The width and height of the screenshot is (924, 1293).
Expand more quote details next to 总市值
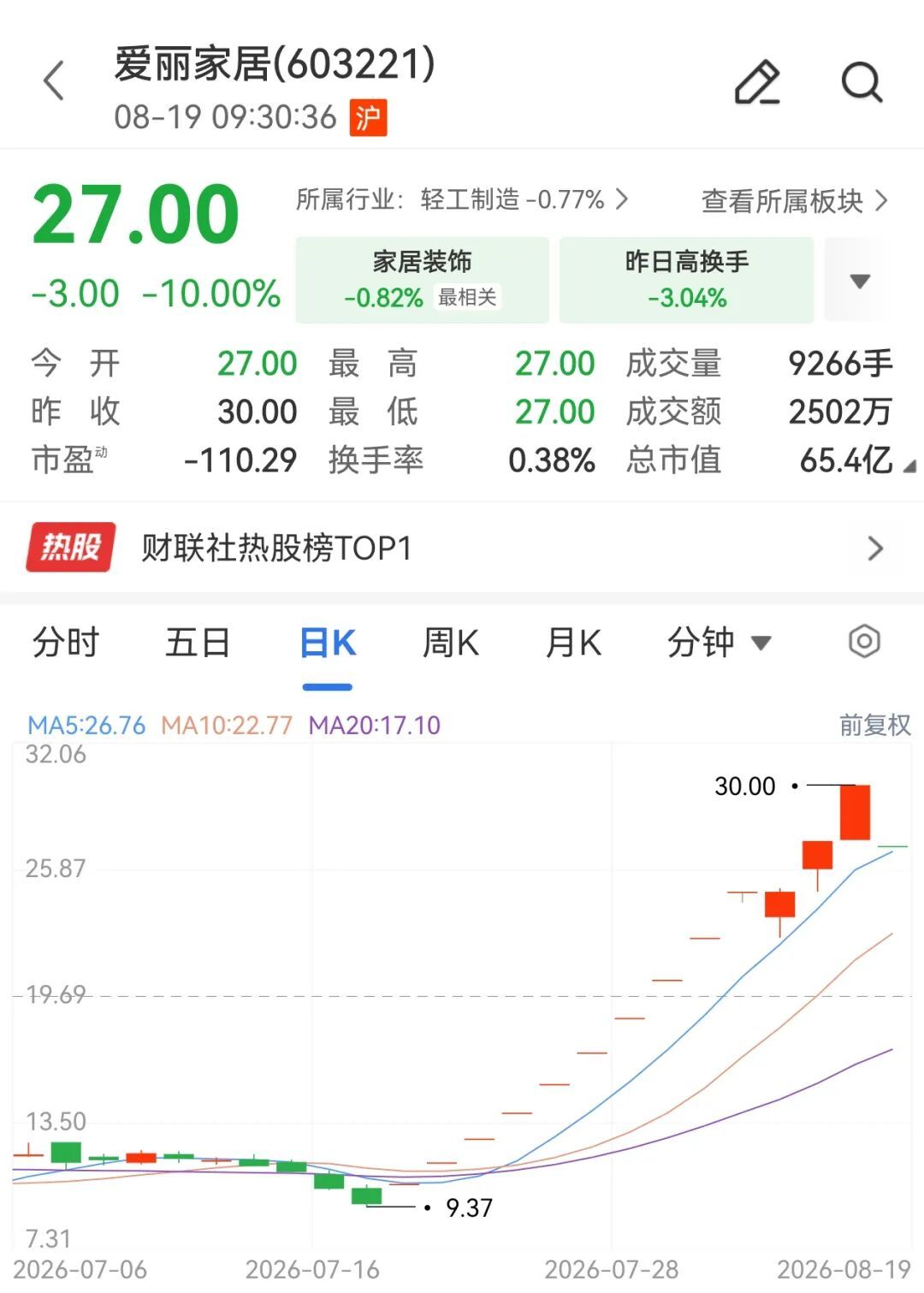pos(909,466)
